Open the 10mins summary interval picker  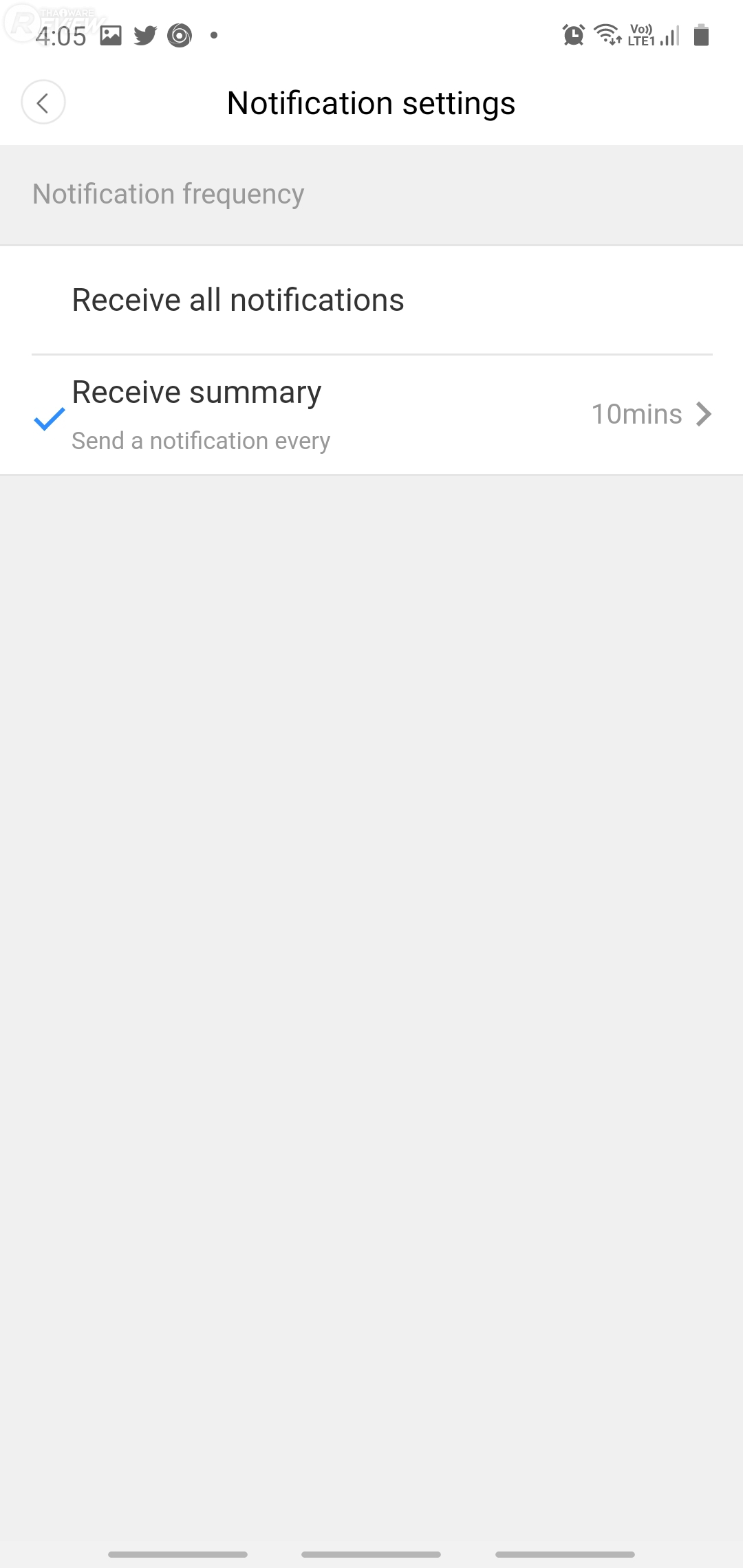coord(651,414)
